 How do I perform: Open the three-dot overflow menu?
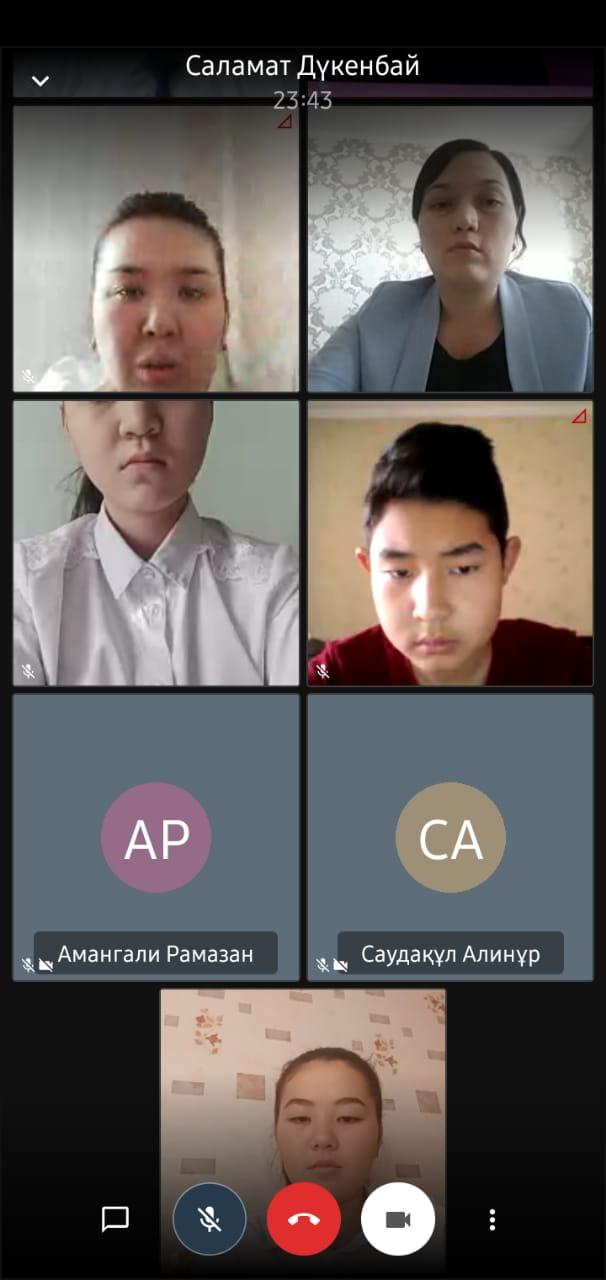(492, 1219)
